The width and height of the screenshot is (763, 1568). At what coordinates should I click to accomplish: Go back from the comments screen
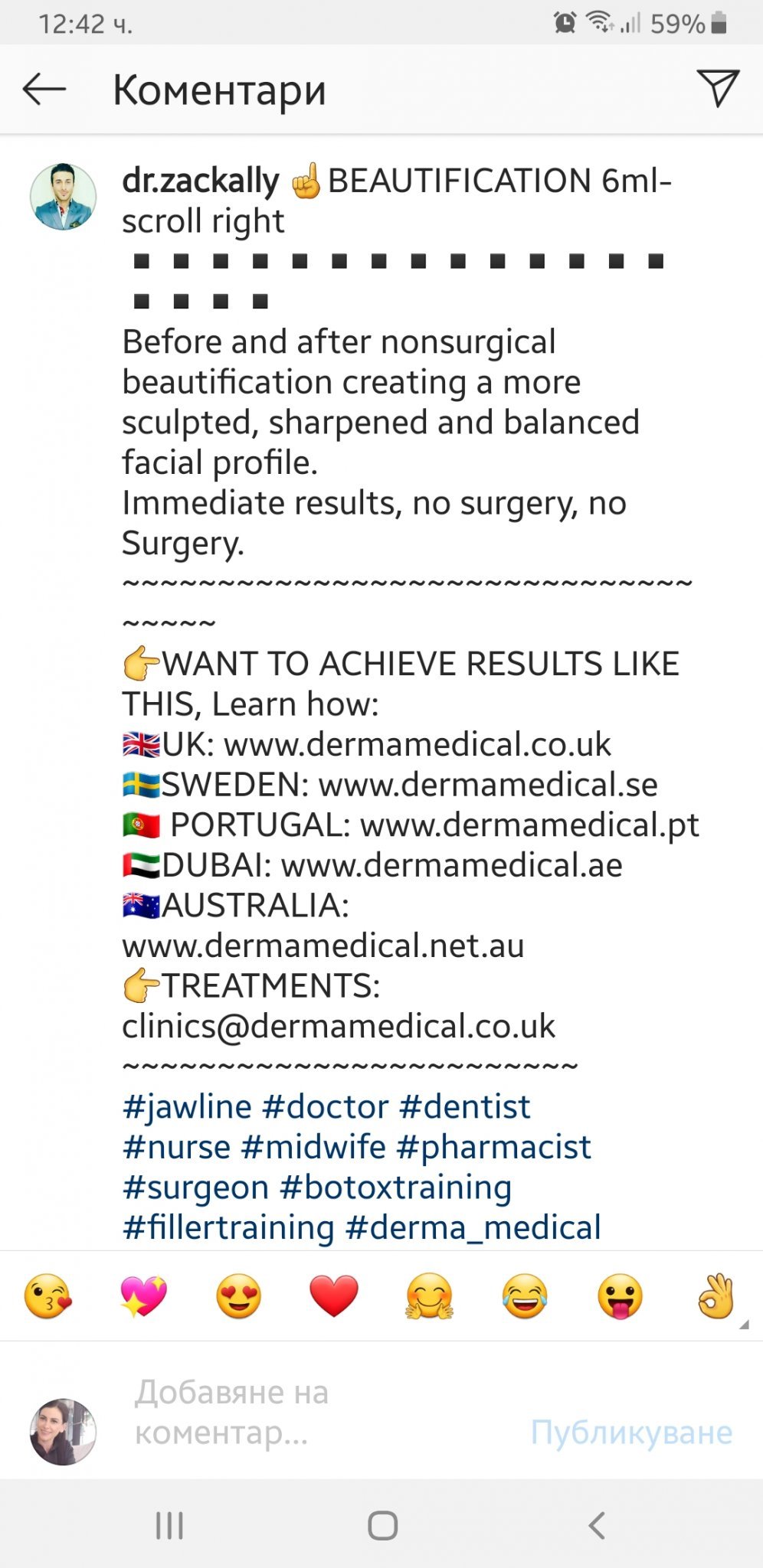(x=44, y=90)
